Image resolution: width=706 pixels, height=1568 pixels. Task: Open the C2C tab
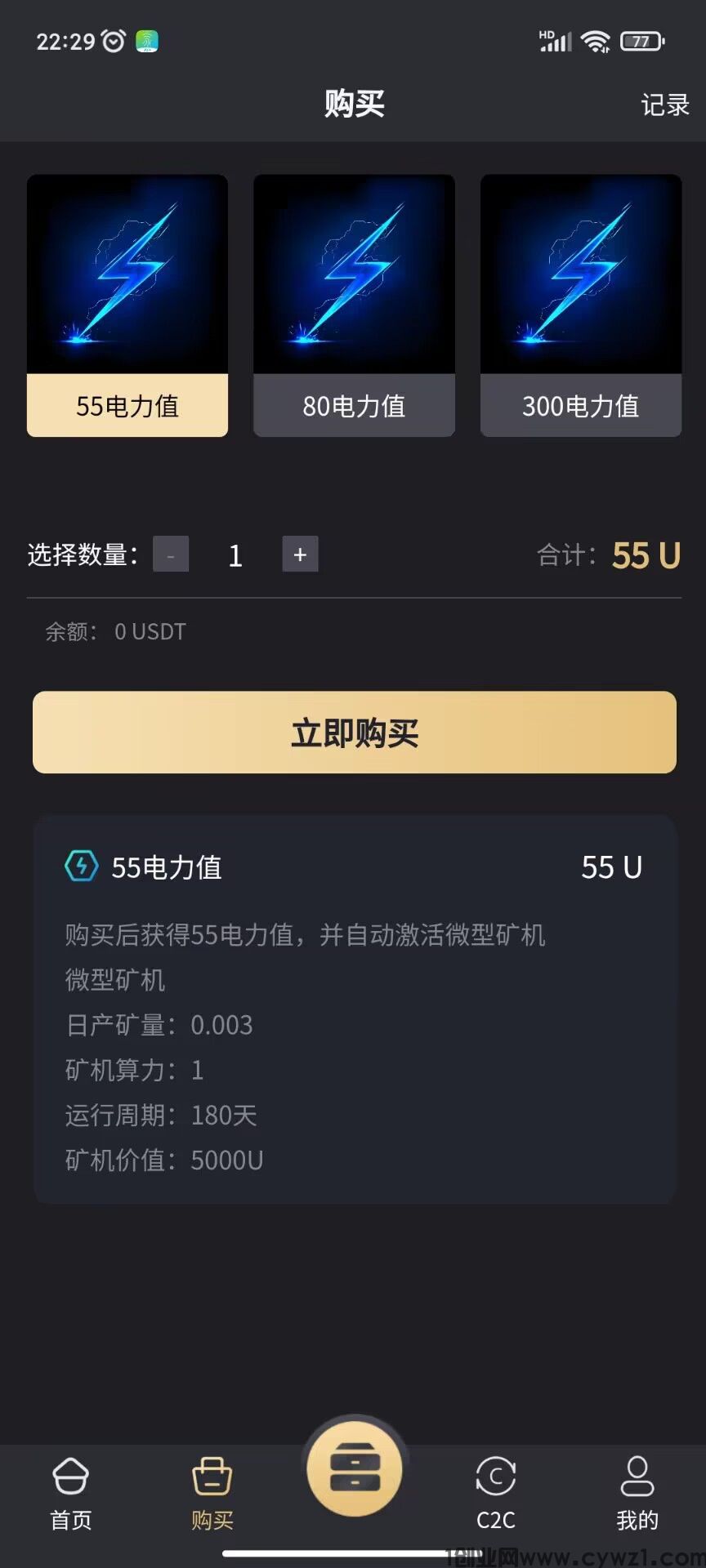[495, 1493]
